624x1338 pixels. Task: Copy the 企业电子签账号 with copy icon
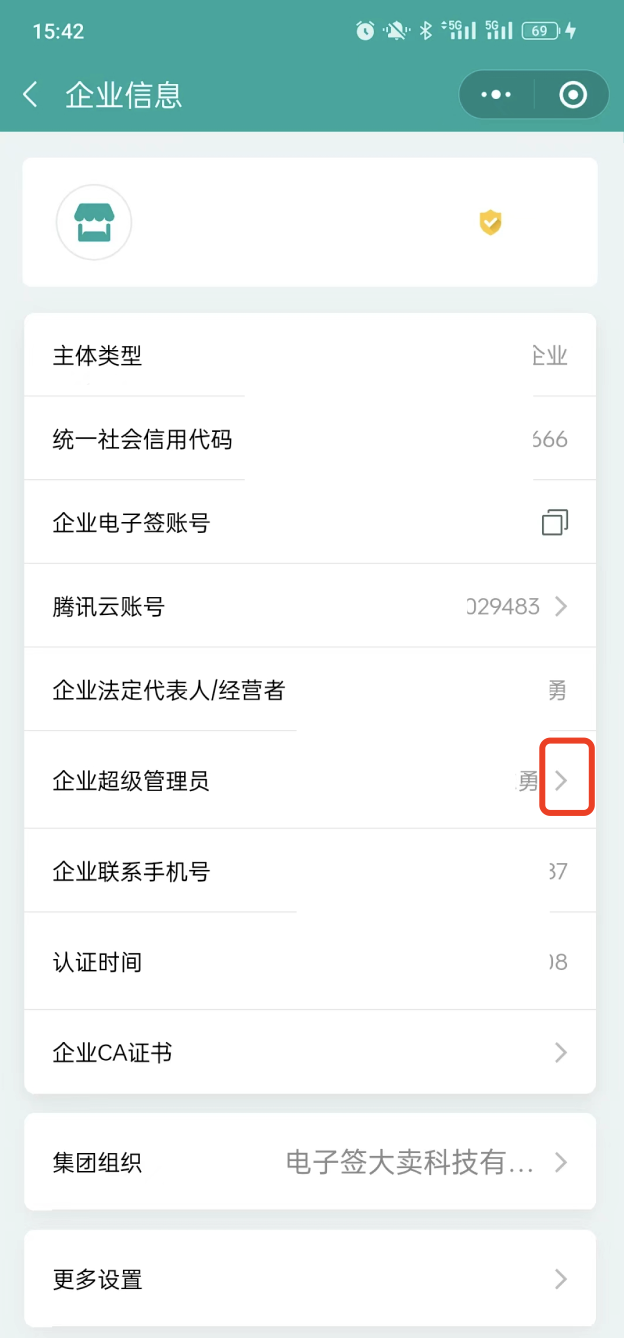pos(555,522)
